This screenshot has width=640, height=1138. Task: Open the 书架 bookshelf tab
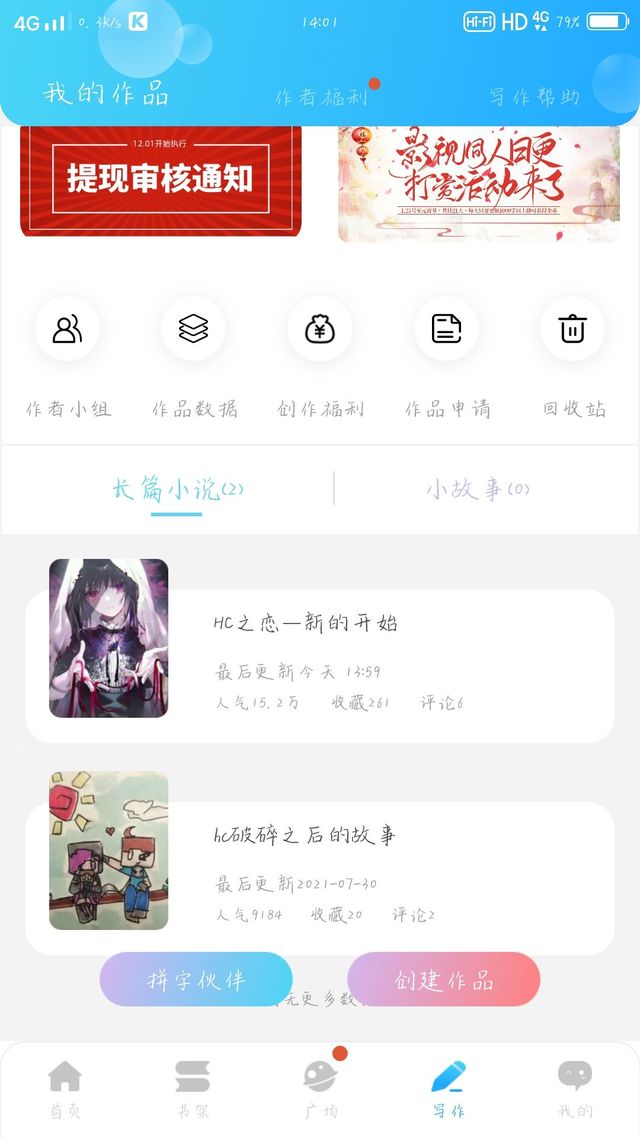click(192, 1088)
